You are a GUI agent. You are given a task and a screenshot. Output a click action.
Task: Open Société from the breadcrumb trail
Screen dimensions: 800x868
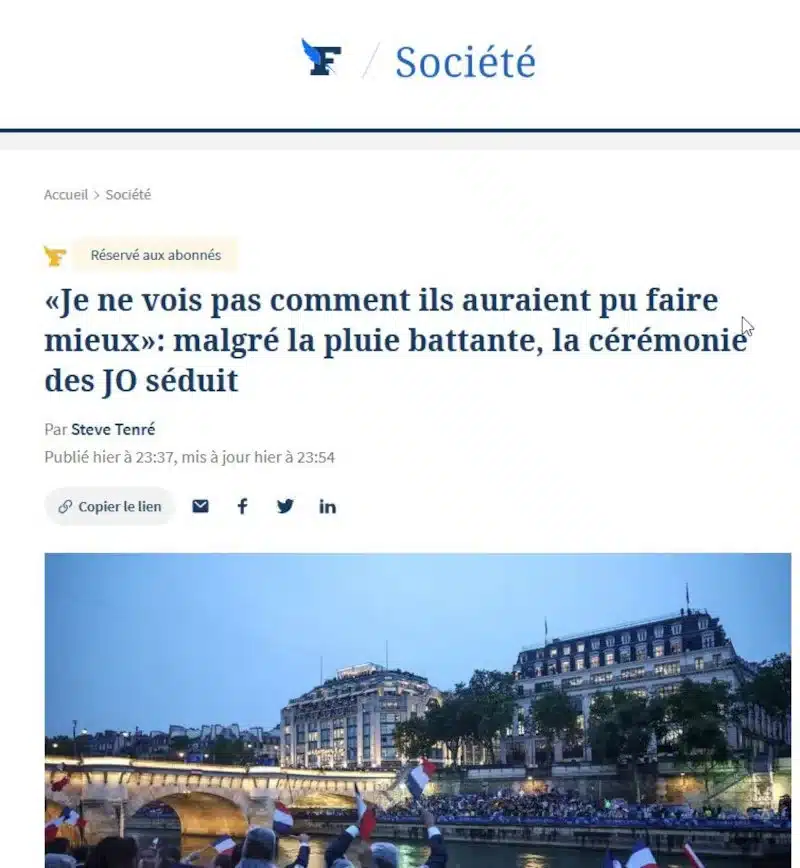[129, 194]
